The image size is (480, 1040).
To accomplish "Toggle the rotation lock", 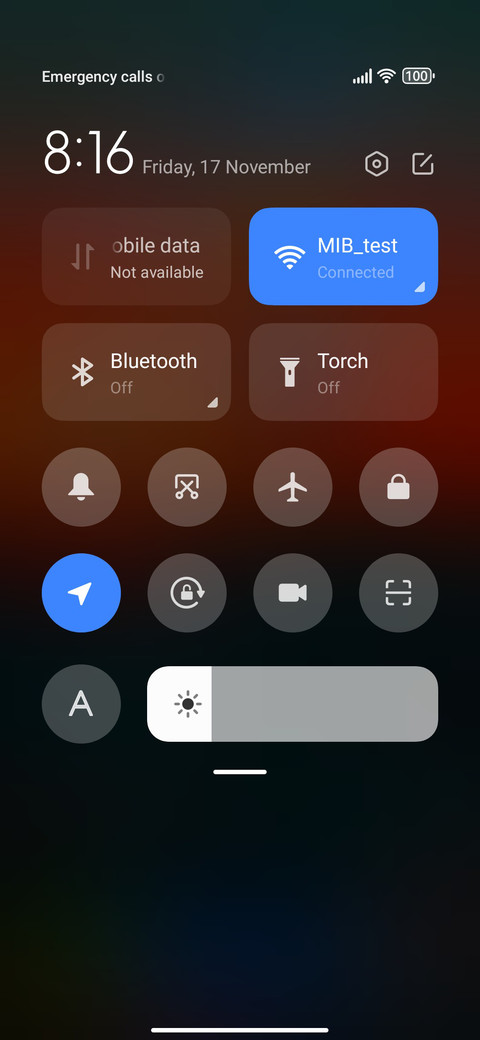I will (187, 593).
